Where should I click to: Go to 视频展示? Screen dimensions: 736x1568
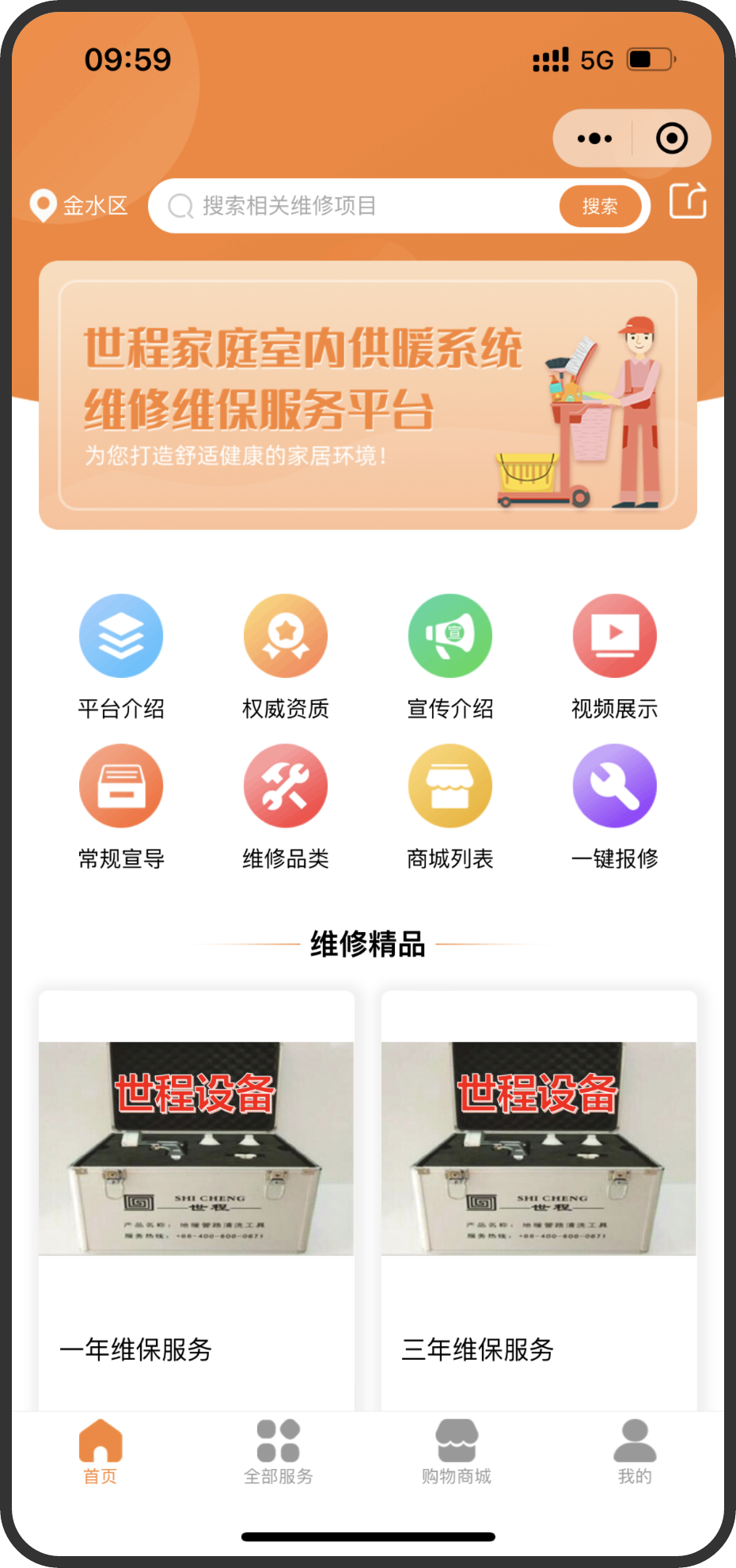pyautogui.click(x=614, y=655)
